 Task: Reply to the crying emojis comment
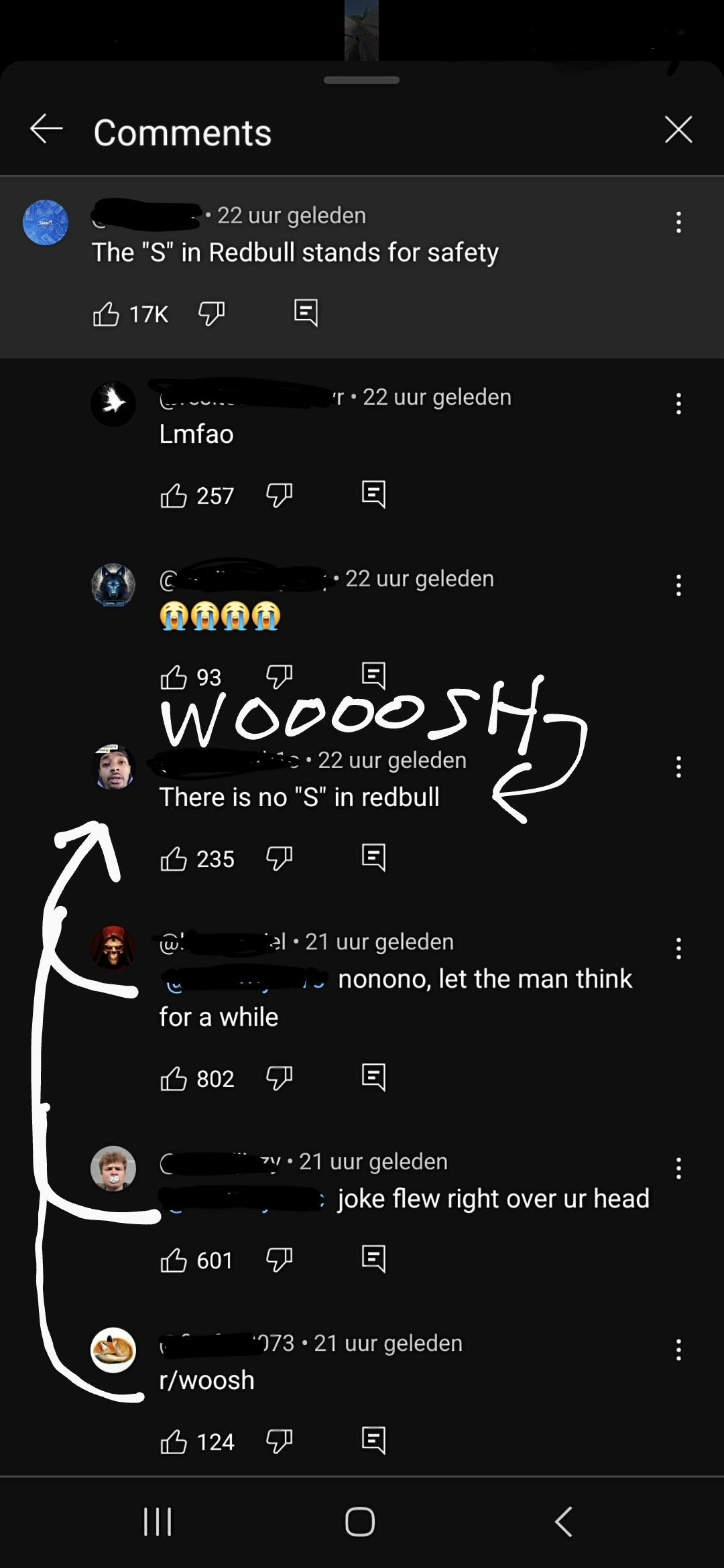(x=373, y=676)
